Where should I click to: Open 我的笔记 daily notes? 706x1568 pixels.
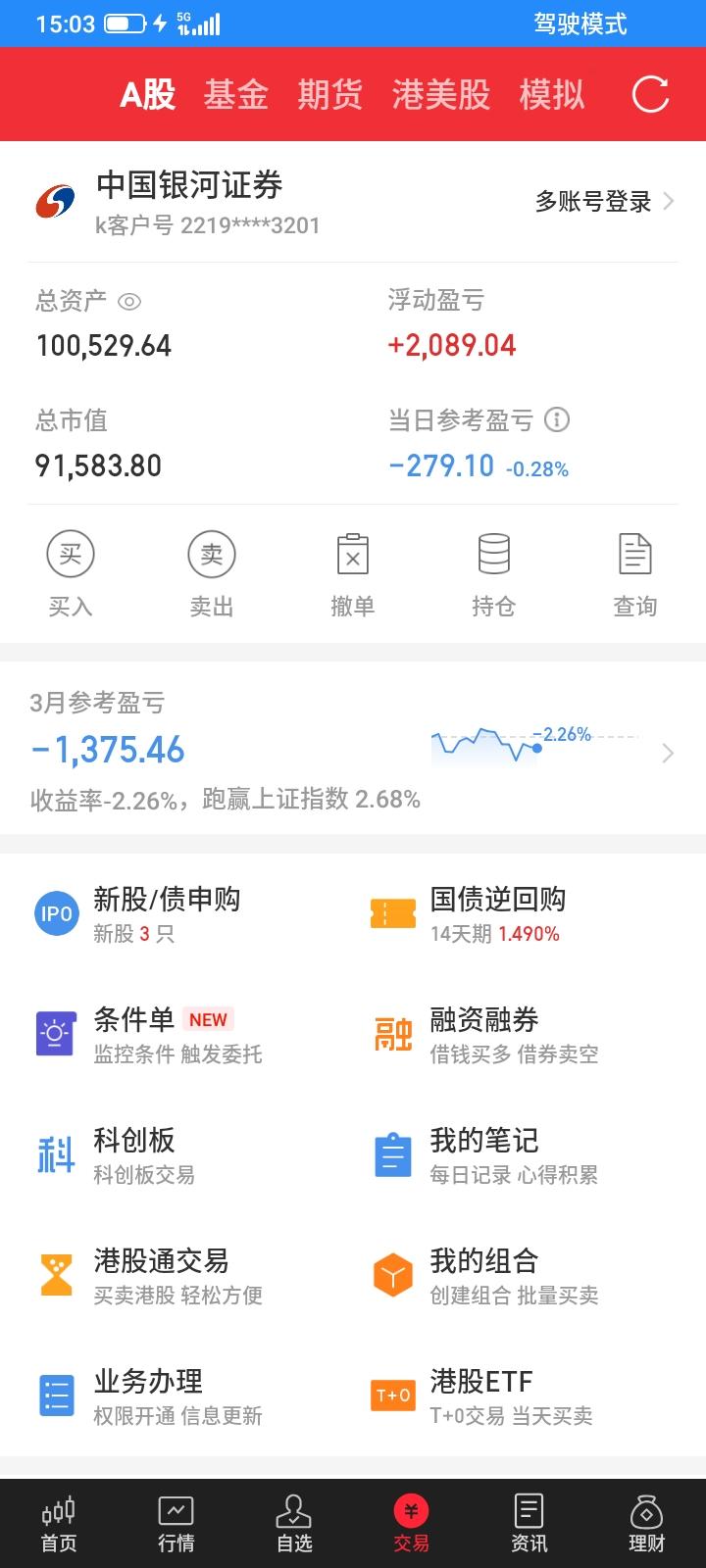[x=480, y=1154]
